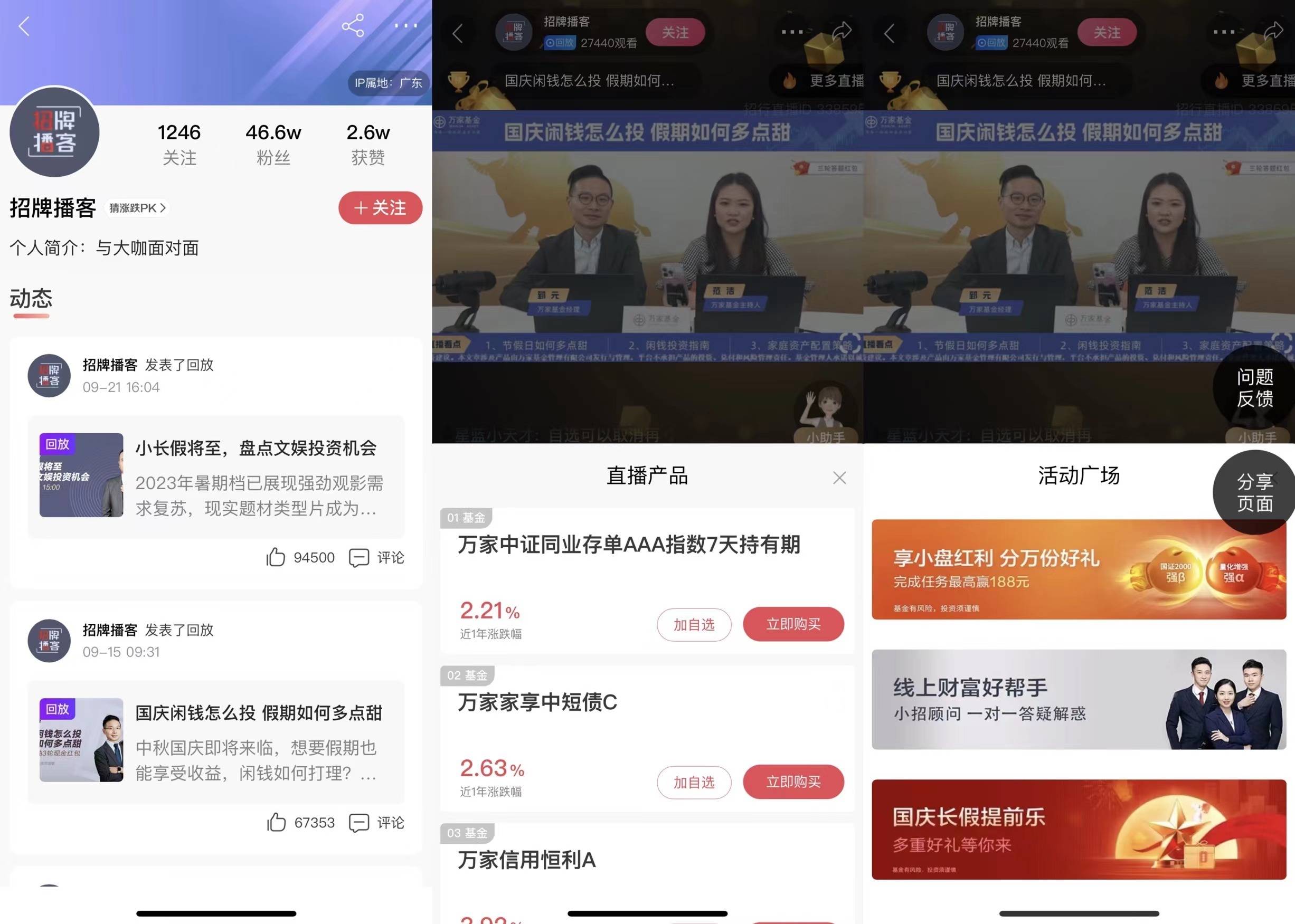Close the 直播产品 panel
Viewport: 1295px width, 924px height.
pyautogui.click(x=839, y=478)
